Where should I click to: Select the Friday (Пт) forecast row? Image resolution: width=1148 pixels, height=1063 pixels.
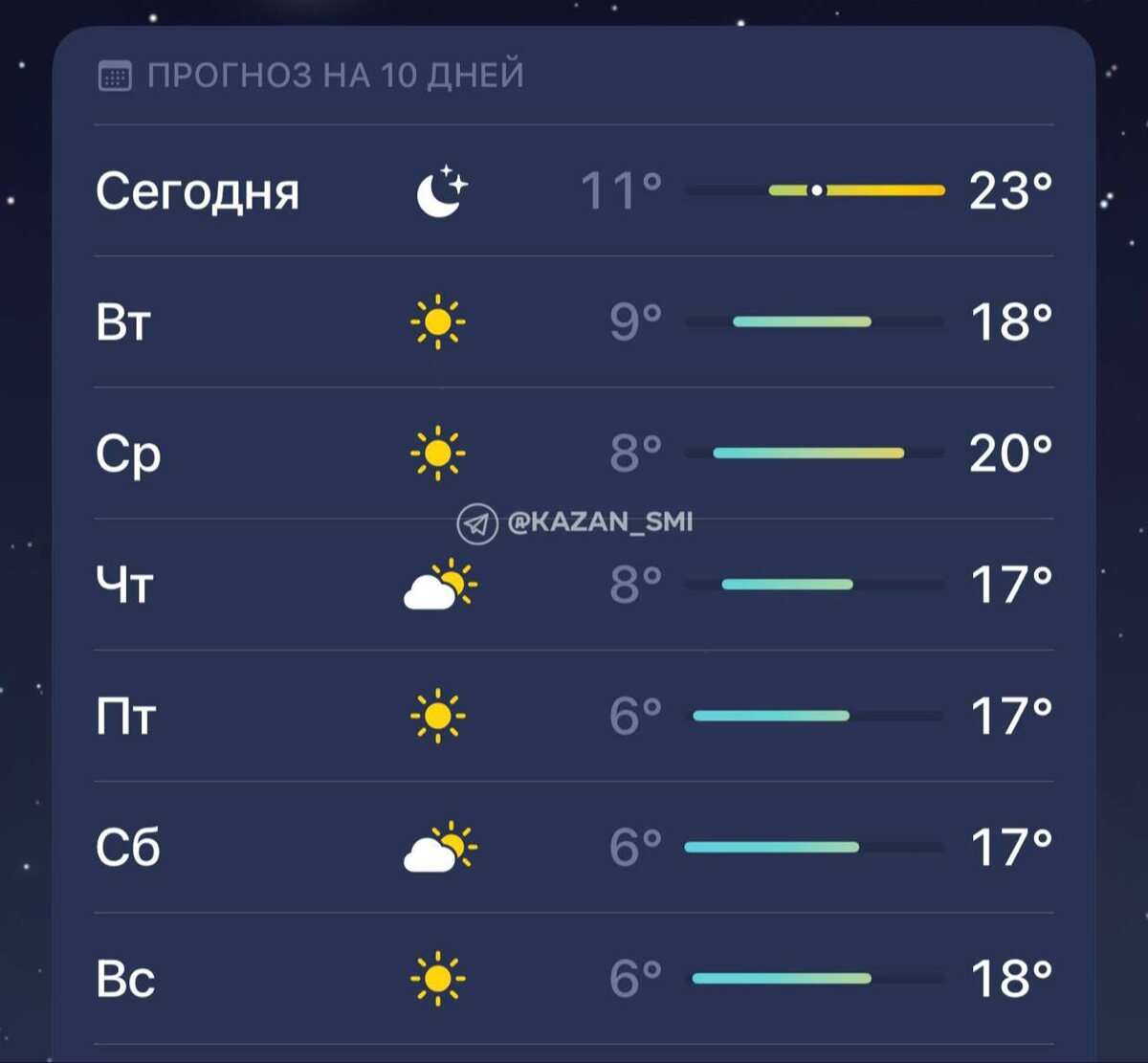tap(574, 715)
